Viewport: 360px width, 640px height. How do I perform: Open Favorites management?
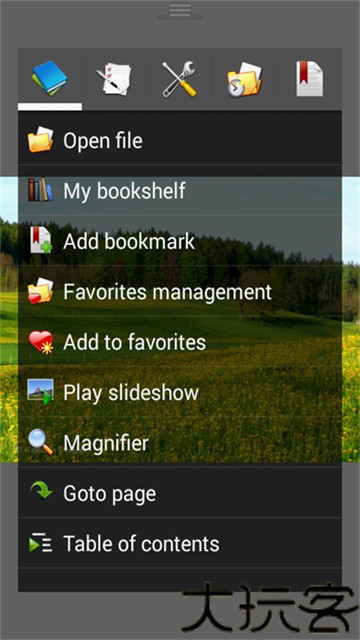[180, 291]
